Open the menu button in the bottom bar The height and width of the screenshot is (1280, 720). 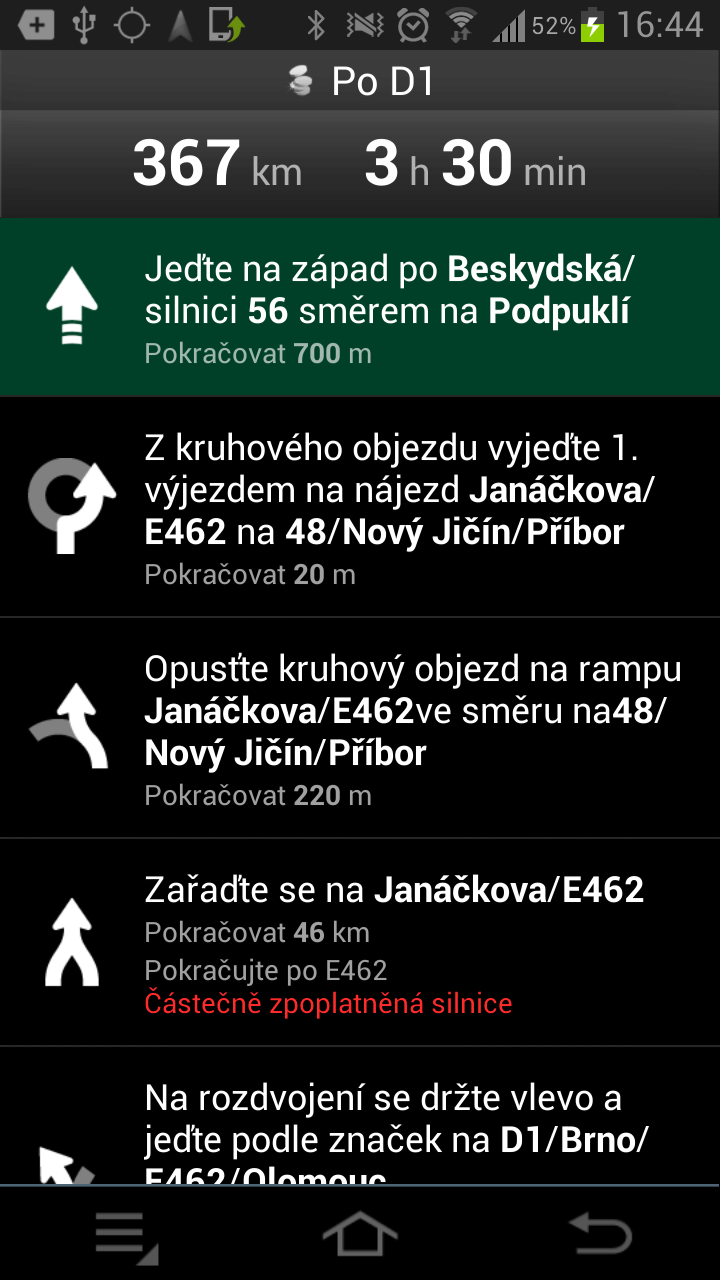pos(125,1236)
